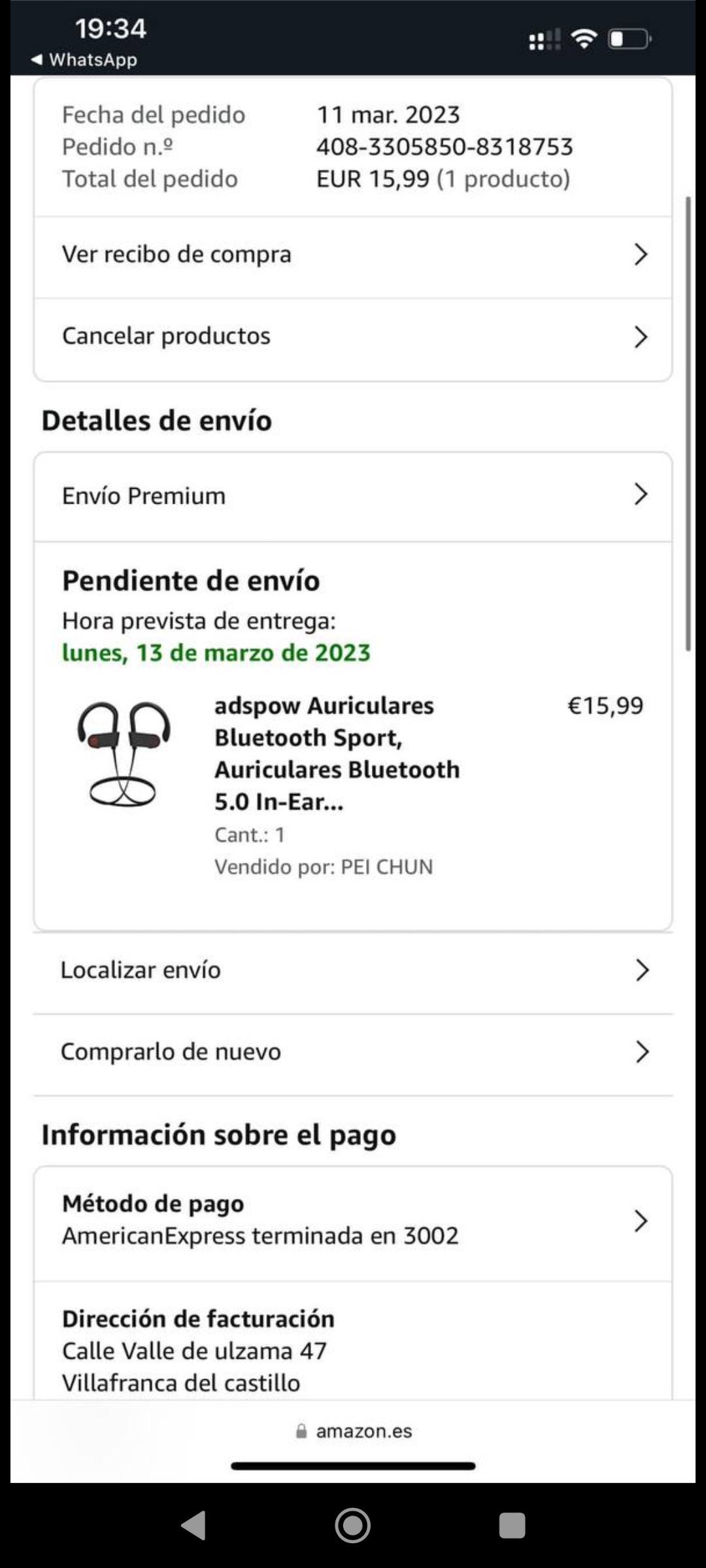Open Método de pago details
This screenshot has width=706, height=1568.
click(353, 1220)
